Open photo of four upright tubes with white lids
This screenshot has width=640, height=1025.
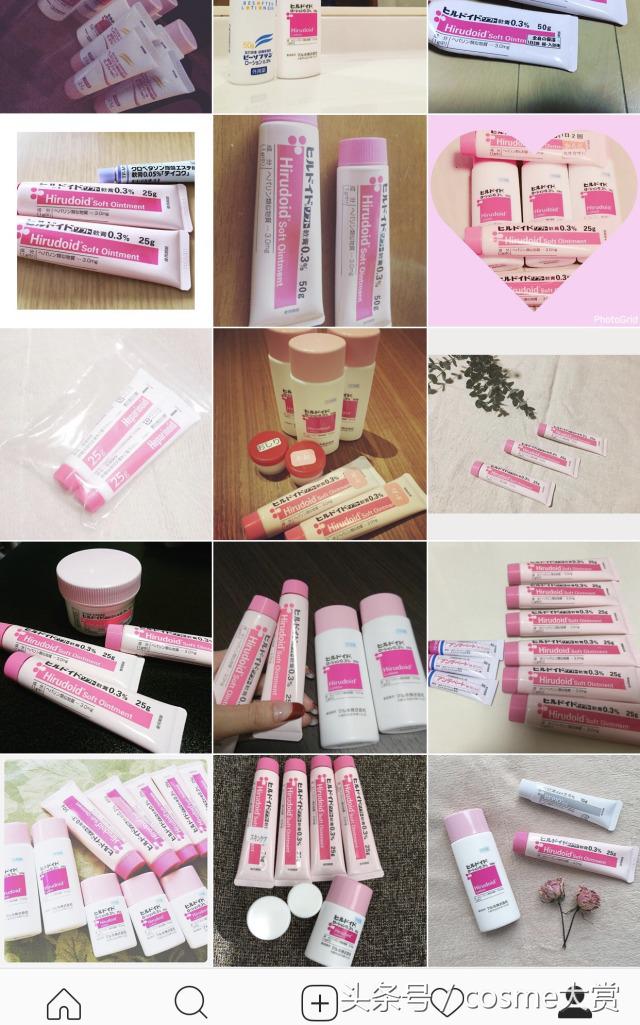320,861
